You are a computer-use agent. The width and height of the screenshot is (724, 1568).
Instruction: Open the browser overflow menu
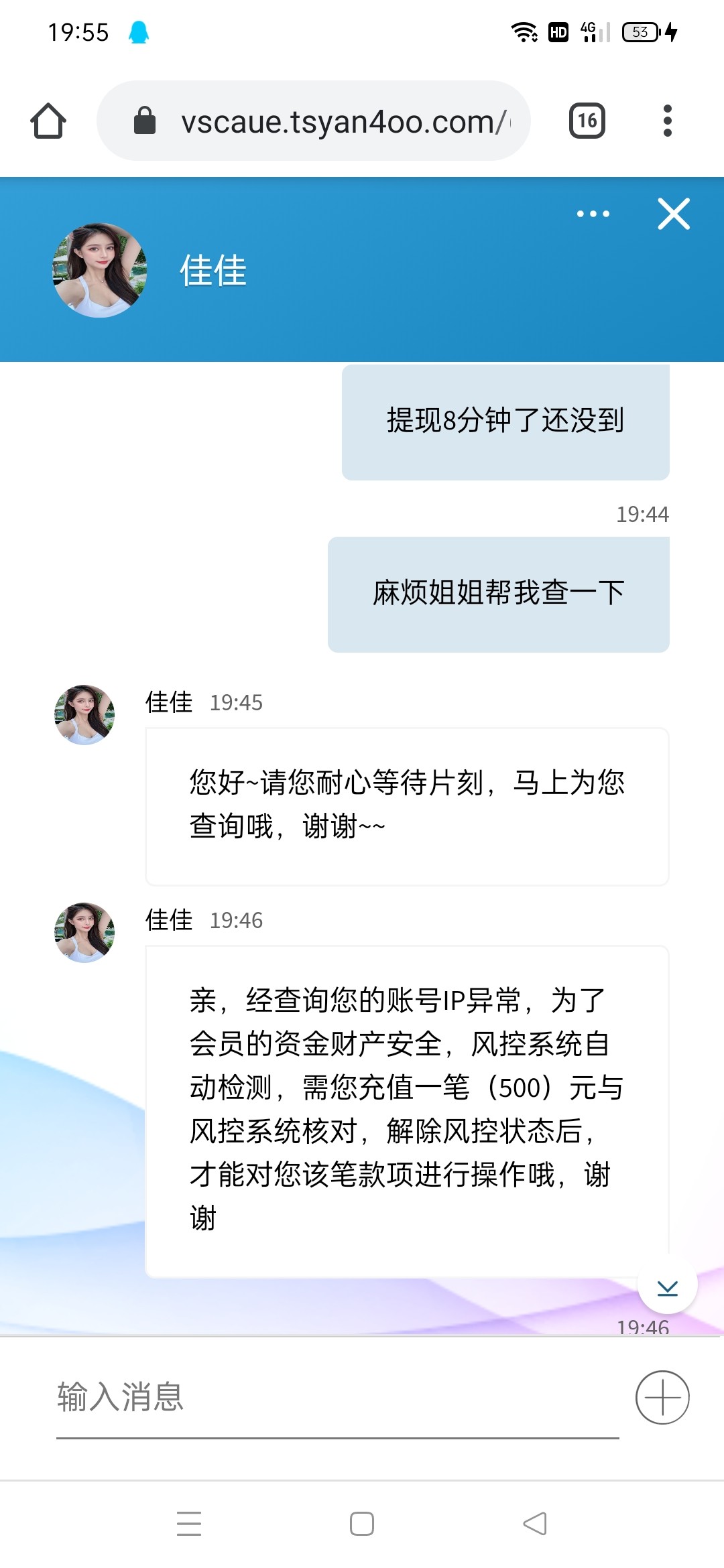pyautogui.click(x=666, y=121)
